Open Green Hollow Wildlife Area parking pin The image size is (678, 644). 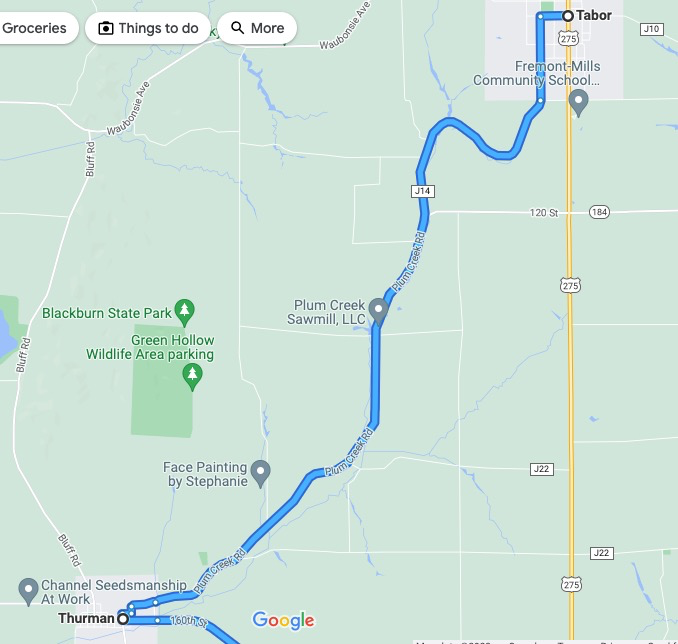pyautogui.click(x=192, y=375)
